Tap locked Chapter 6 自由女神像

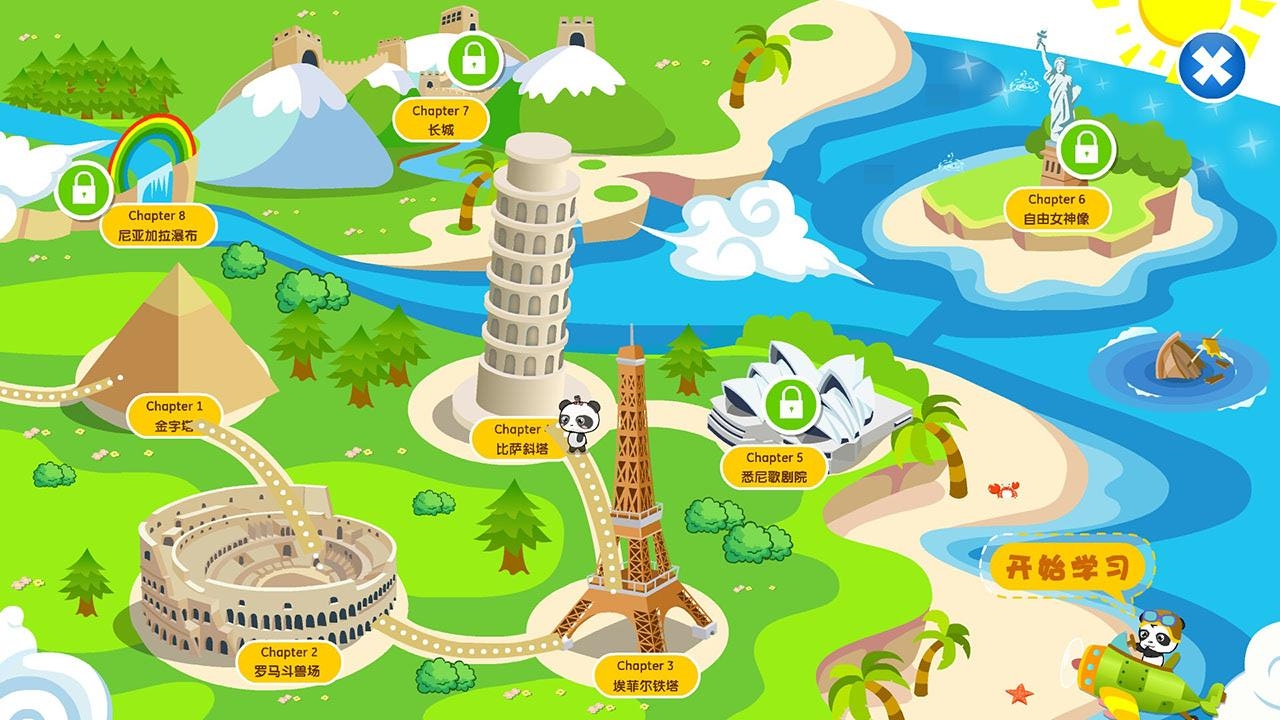tap(1056, 208)
